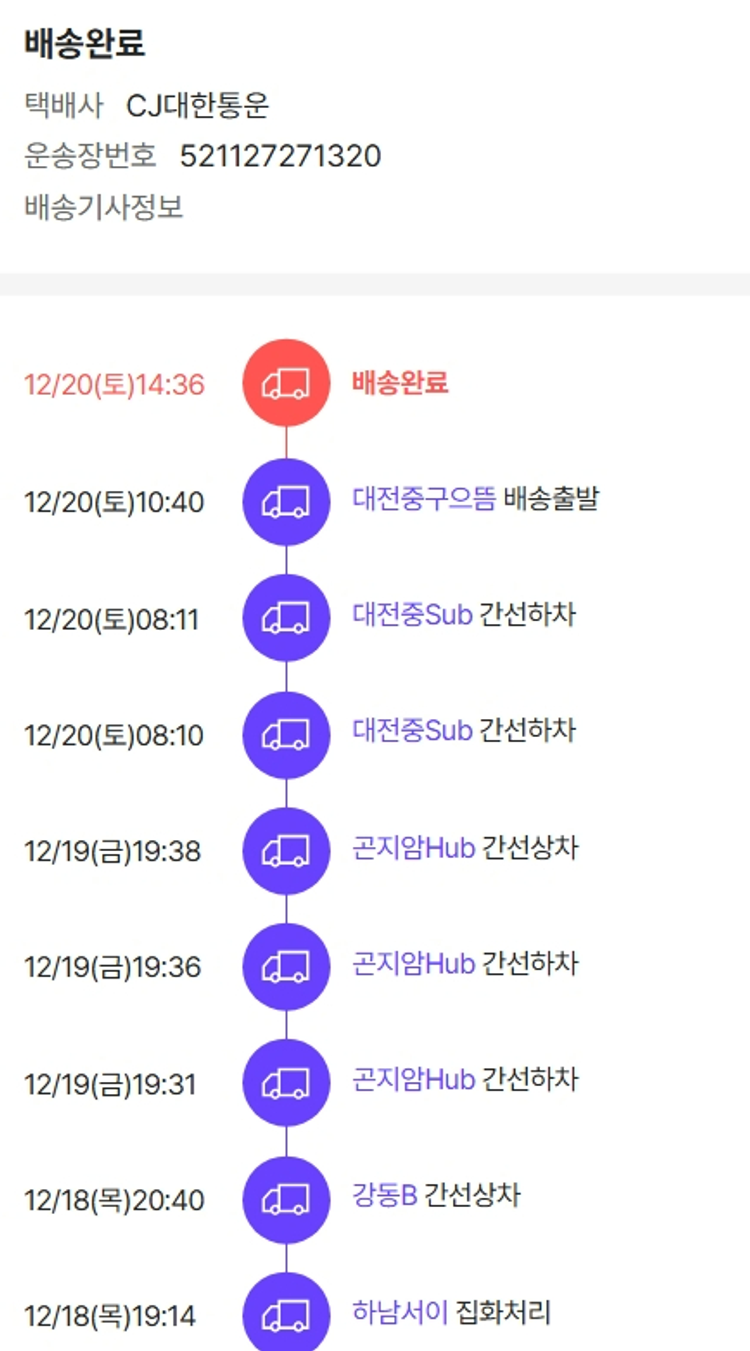View the 하남서이 pickup branch link

tap(400, 1312)
